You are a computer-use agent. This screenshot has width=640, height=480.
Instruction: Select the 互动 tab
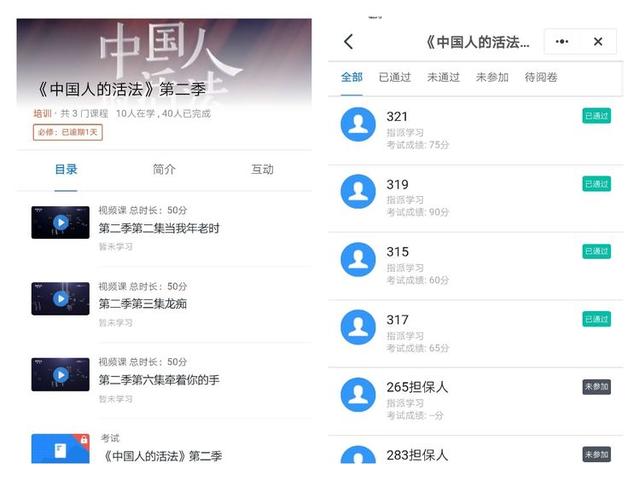262,169
